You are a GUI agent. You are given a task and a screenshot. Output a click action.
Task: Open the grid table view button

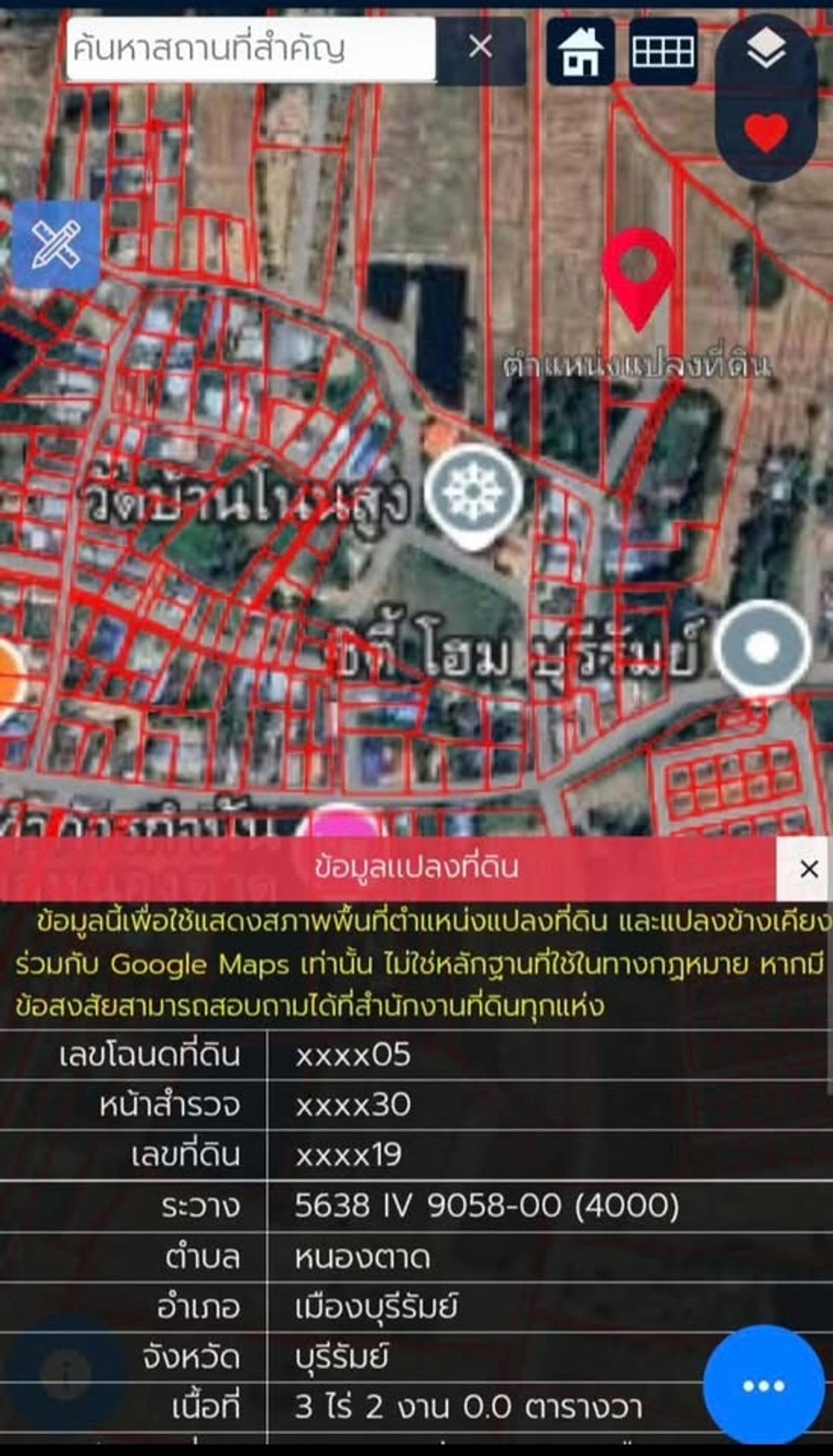pyautogui.click(x=663, y=52)
